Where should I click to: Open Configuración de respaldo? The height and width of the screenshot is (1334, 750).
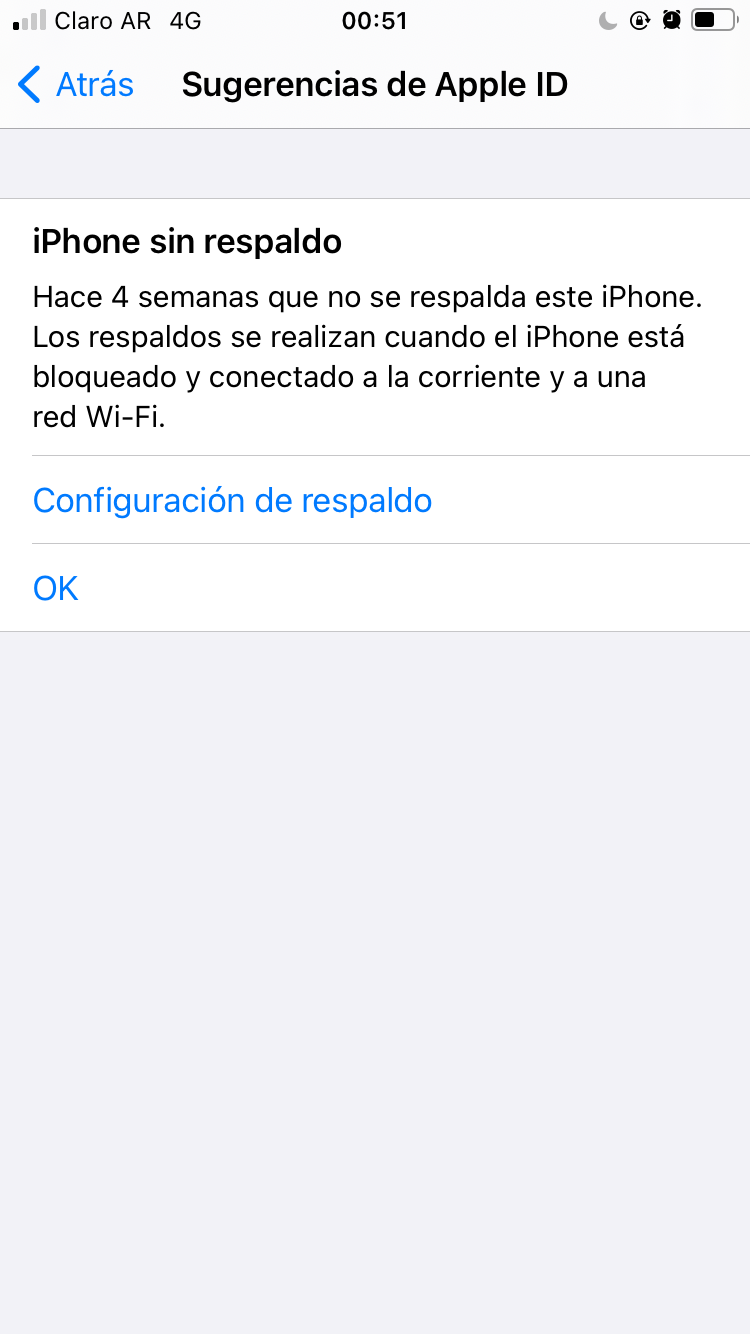[232, 500]
